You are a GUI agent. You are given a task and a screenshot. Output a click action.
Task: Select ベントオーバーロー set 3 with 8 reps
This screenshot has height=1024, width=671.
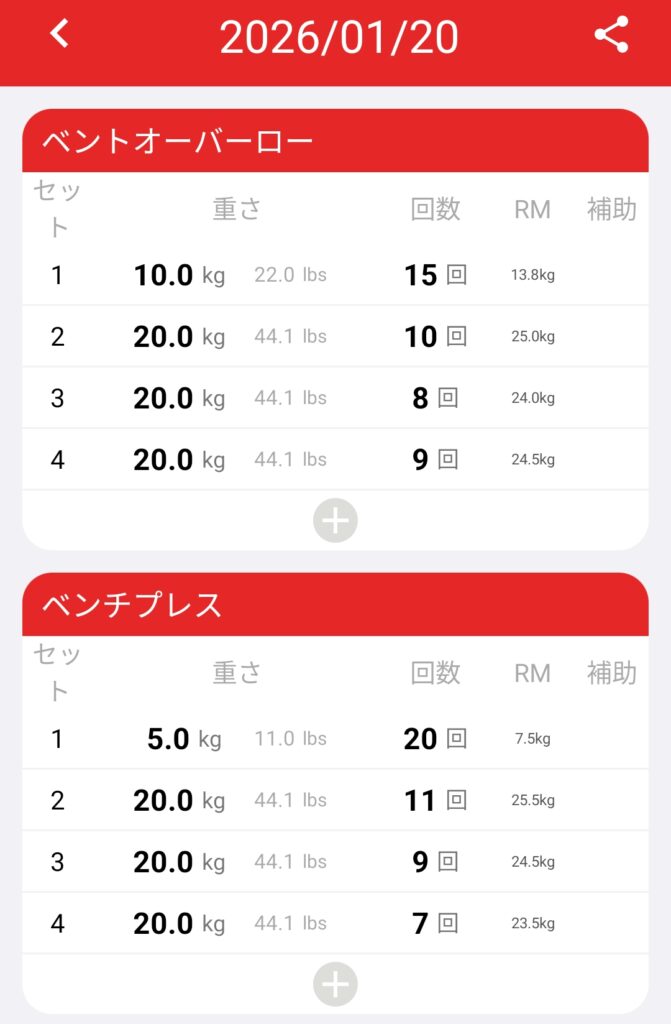335,398
